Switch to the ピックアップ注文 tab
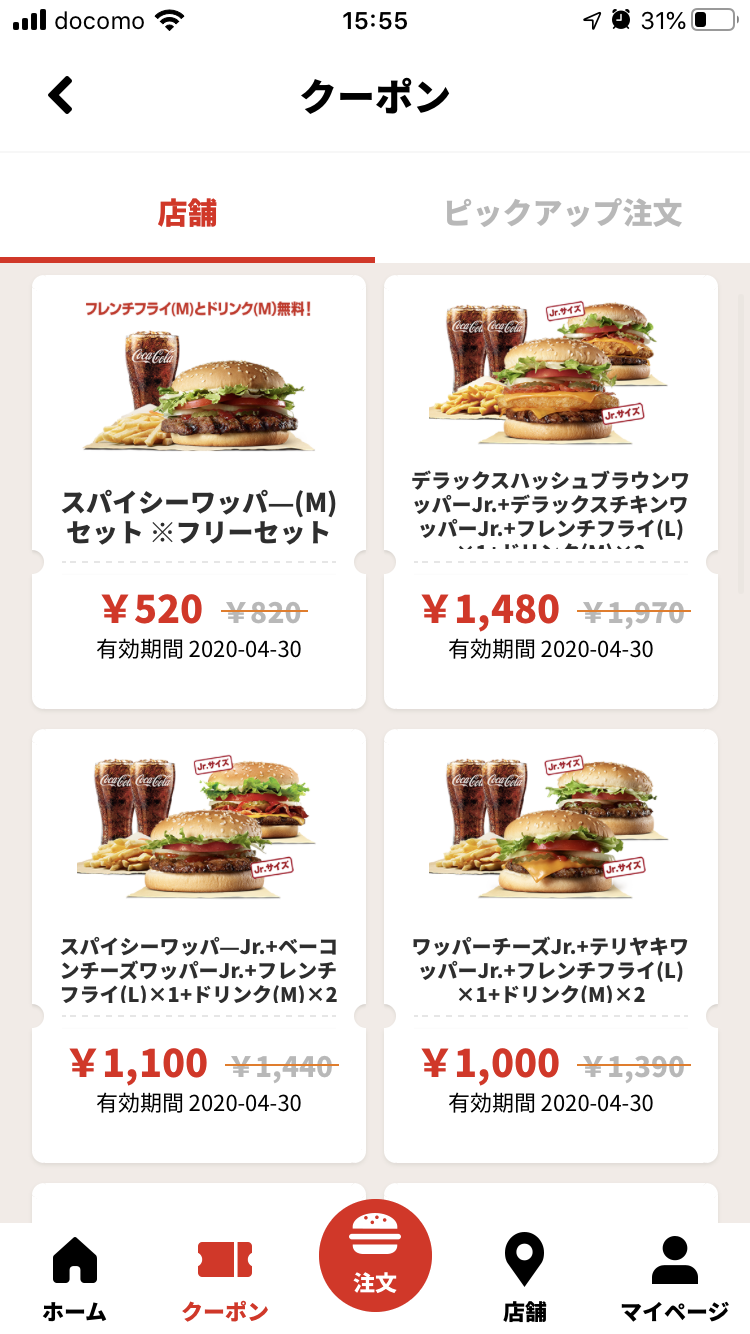 562,213
